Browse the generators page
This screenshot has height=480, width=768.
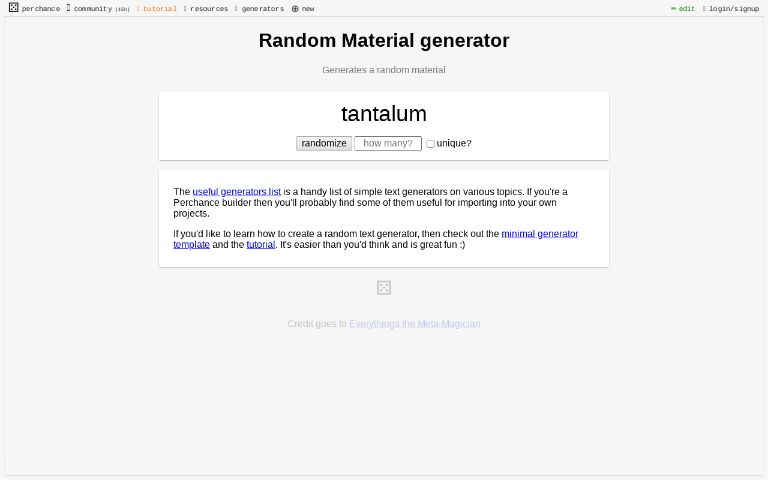coord(260,8)
